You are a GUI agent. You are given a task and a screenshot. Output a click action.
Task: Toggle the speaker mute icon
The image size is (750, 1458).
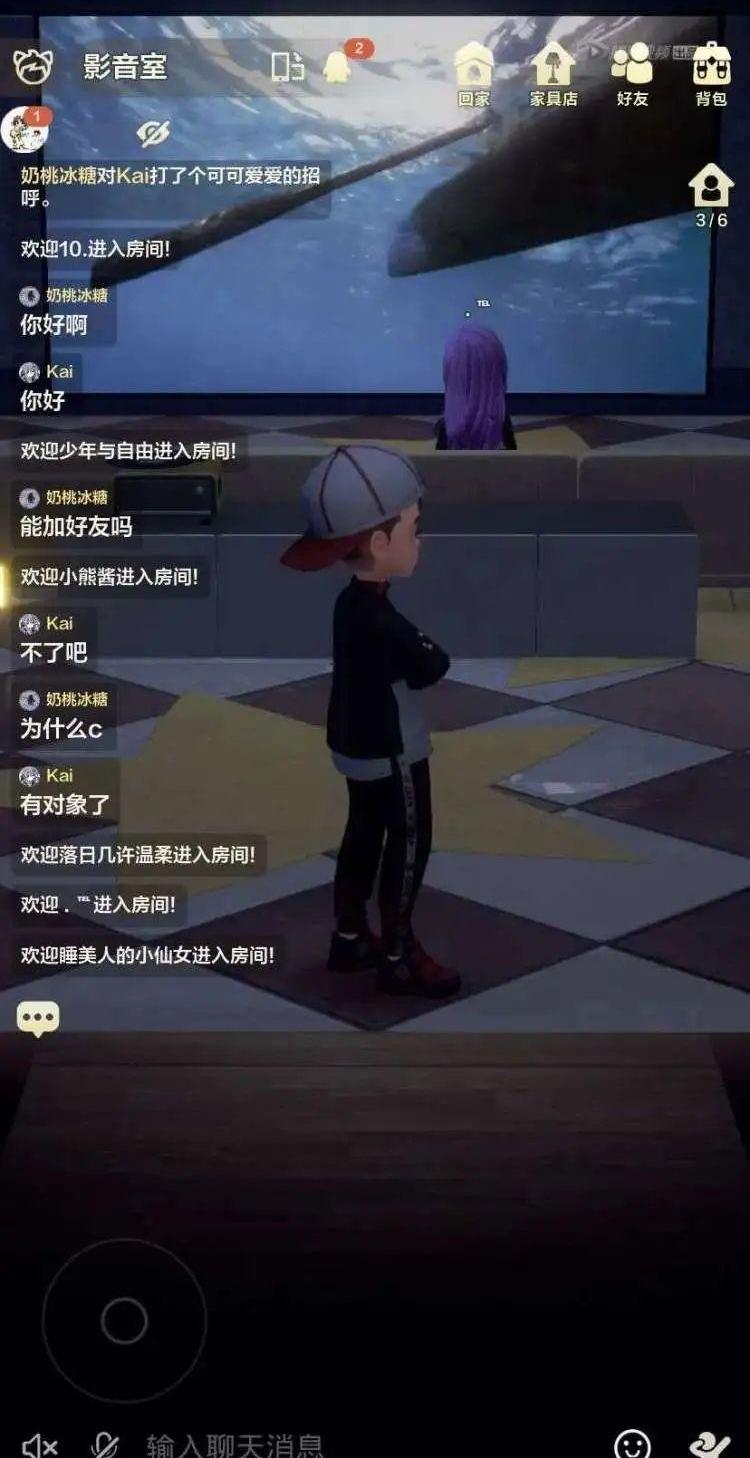[40, 1445]
